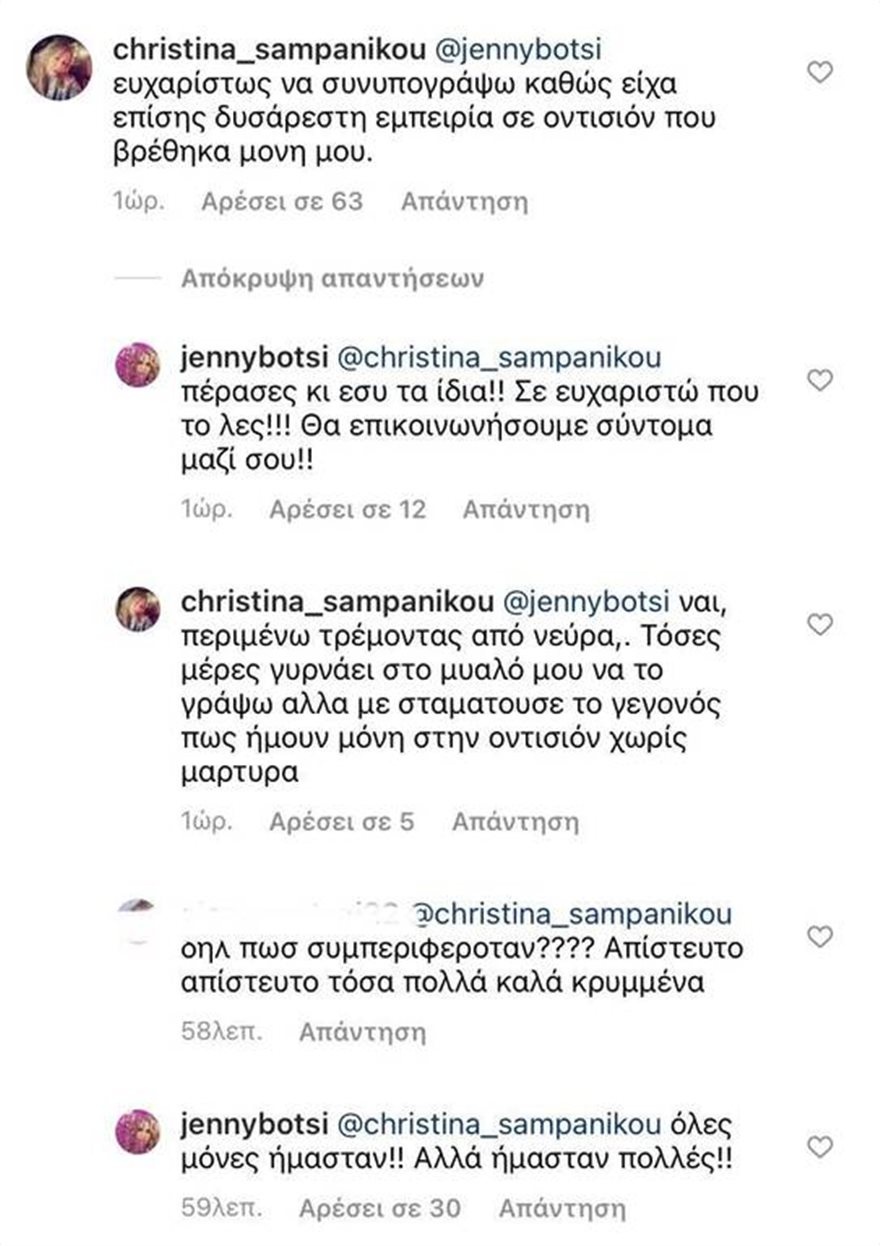Reply to jennybotsi's comment with 30 likes
Image resolution: width=880 pixels, height=1246 pixels.
561,1208
